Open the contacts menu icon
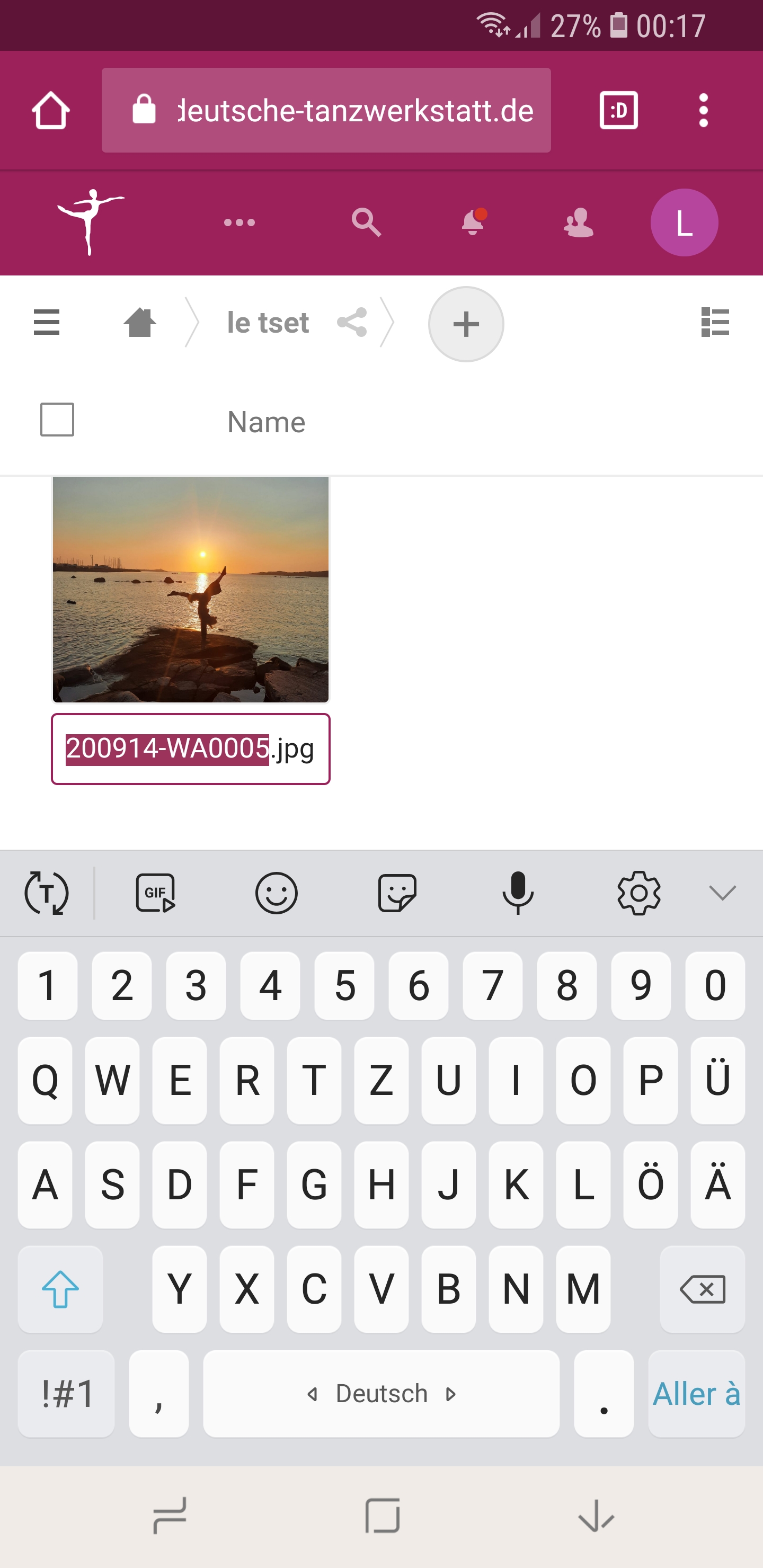The width and height of the screenshot is (763, 1568). 578,223
